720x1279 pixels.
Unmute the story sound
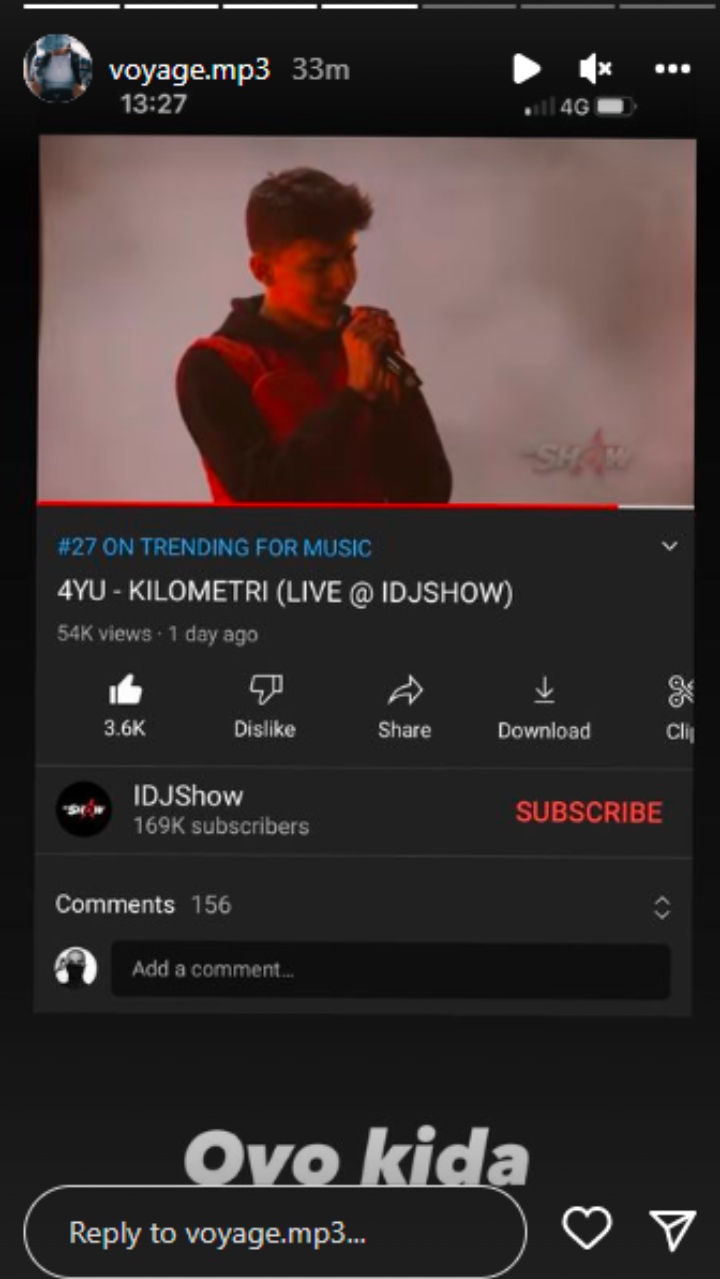point(595,69)
